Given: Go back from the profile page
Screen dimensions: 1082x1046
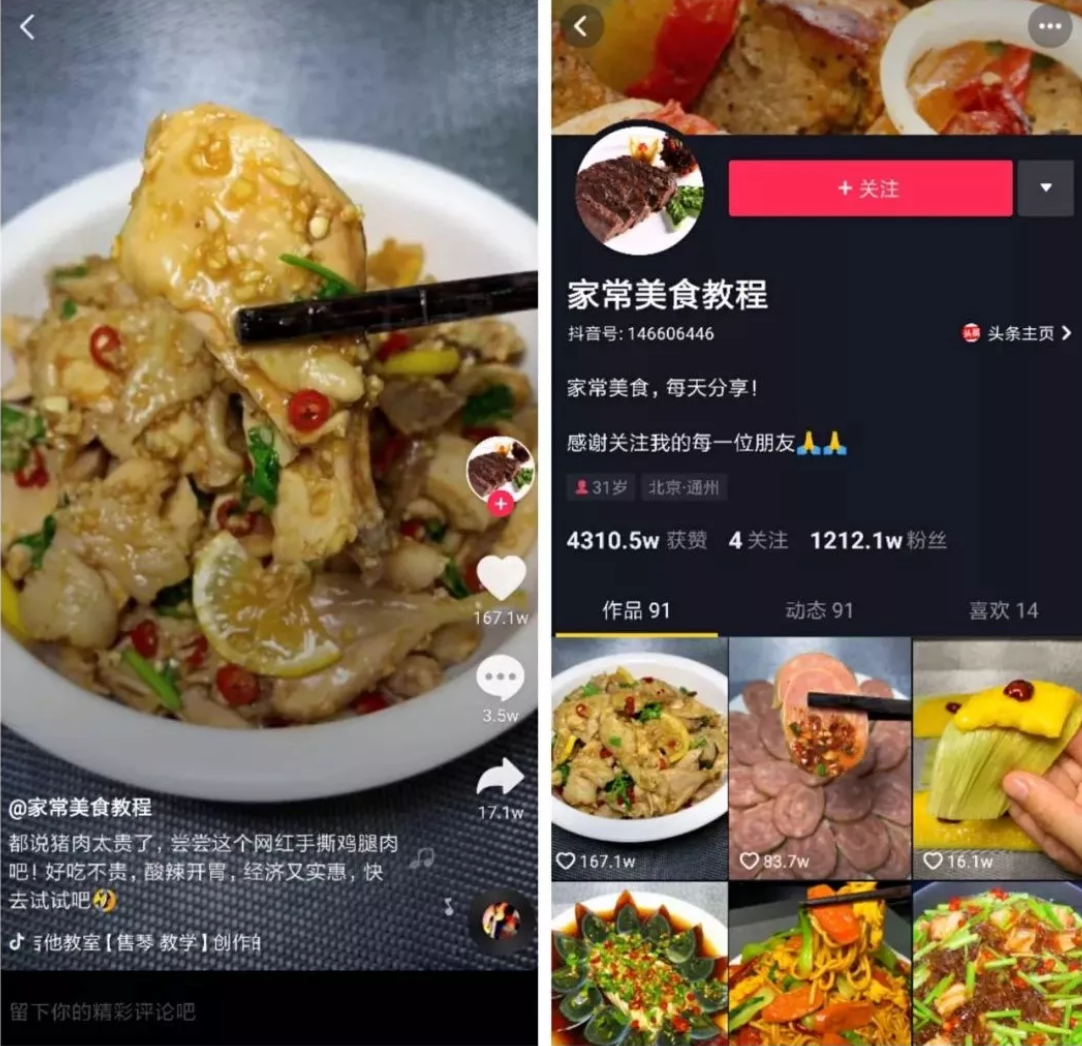Looking at the screenshot, I should click(582, 27).
